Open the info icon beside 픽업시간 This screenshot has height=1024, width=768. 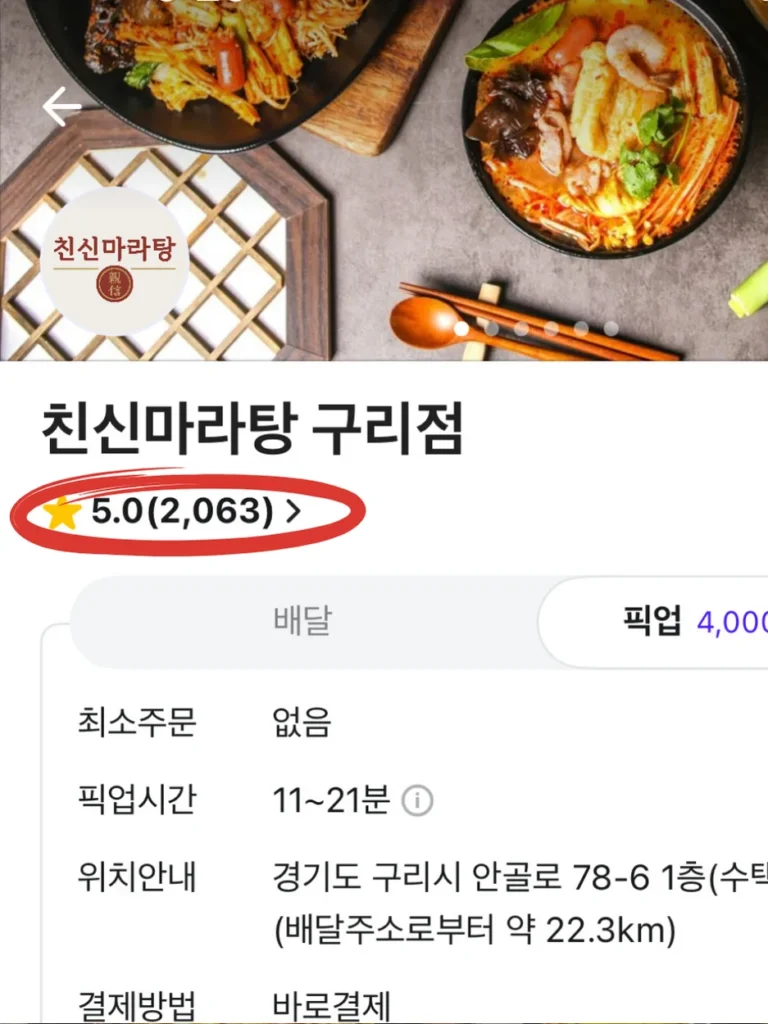(x=417, y=801)
